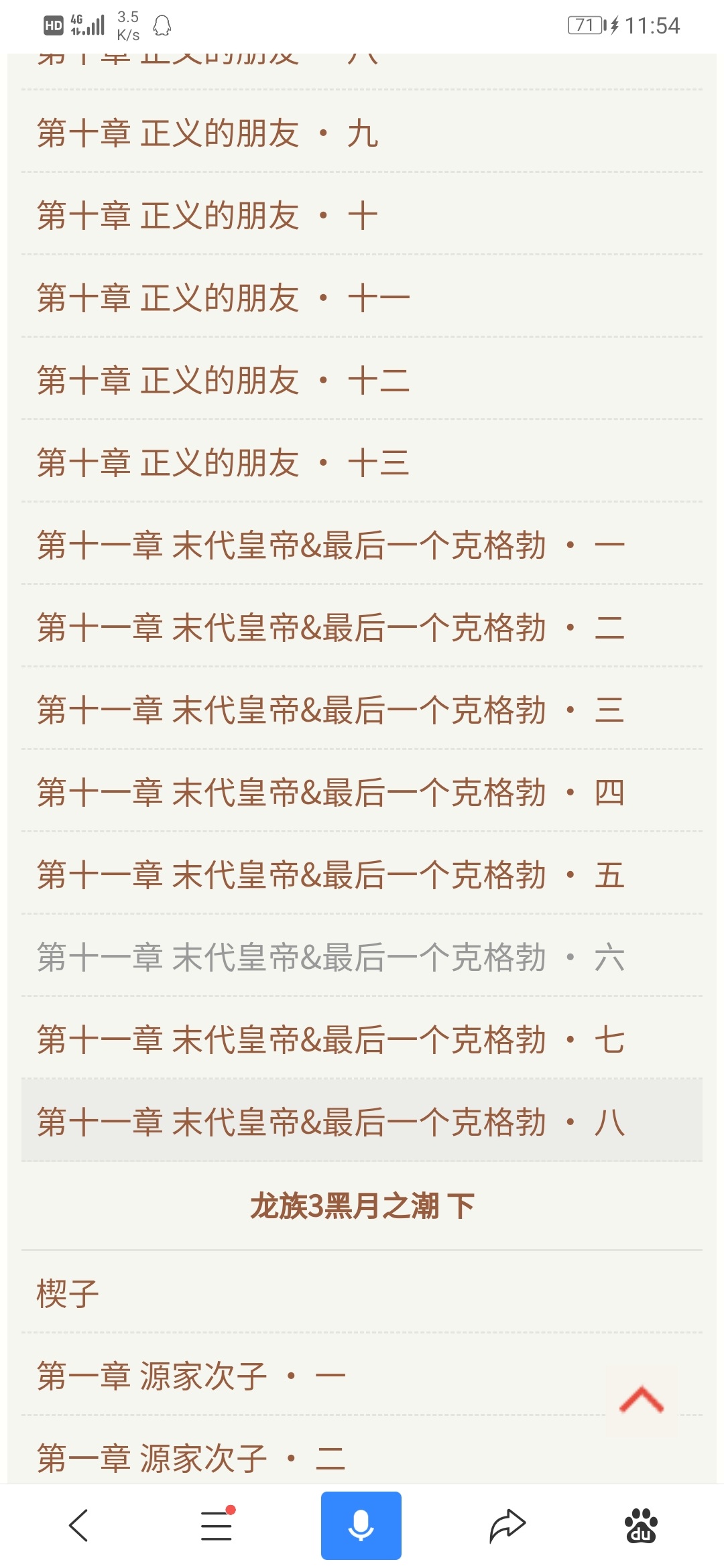The width and height of the screenshot is (724, 1568).
Task: Open the browser menu with three lines
Action: tap(217, 1525)
